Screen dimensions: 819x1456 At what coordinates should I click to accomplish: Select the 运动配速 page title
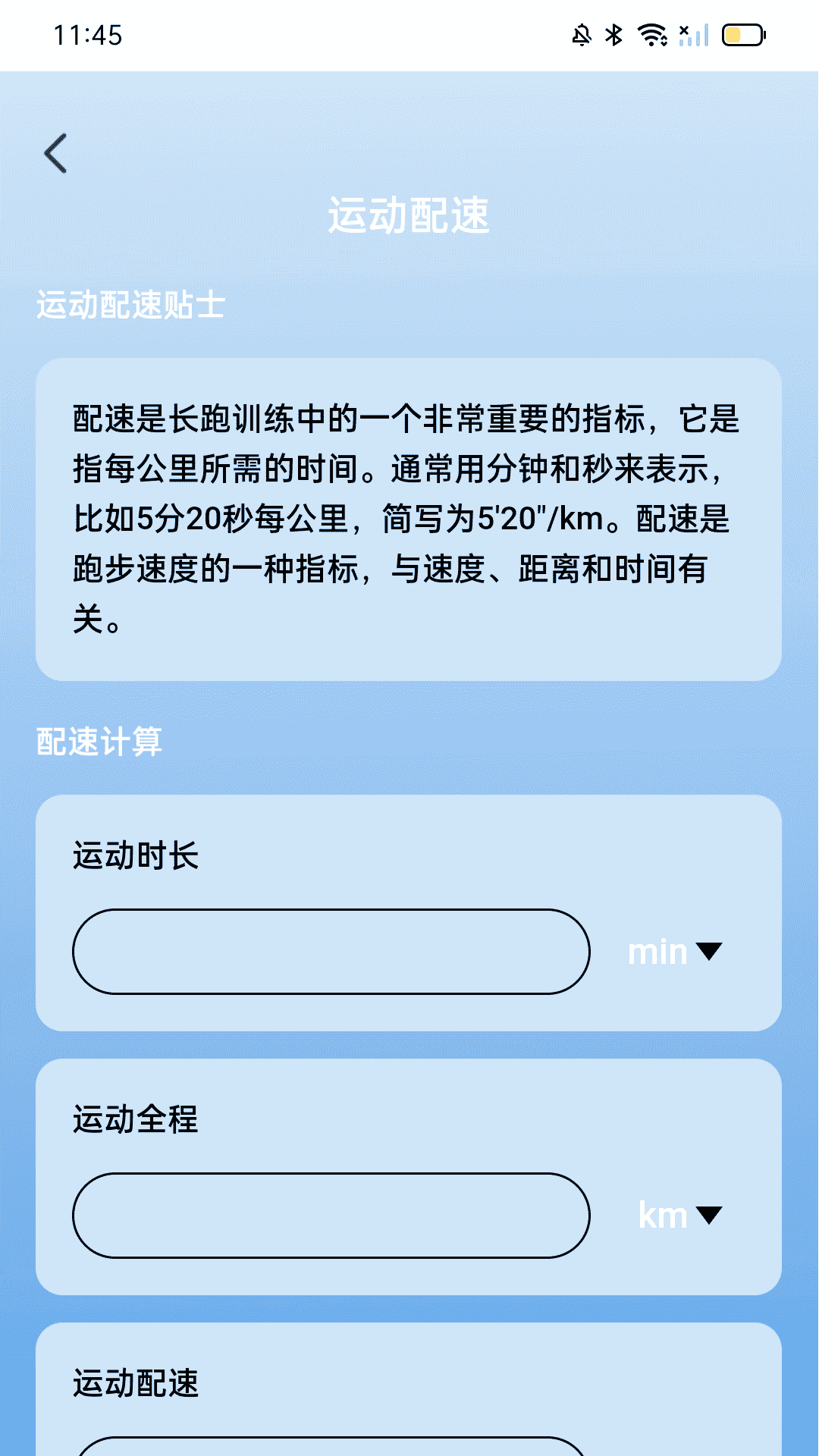pos(409,215)
